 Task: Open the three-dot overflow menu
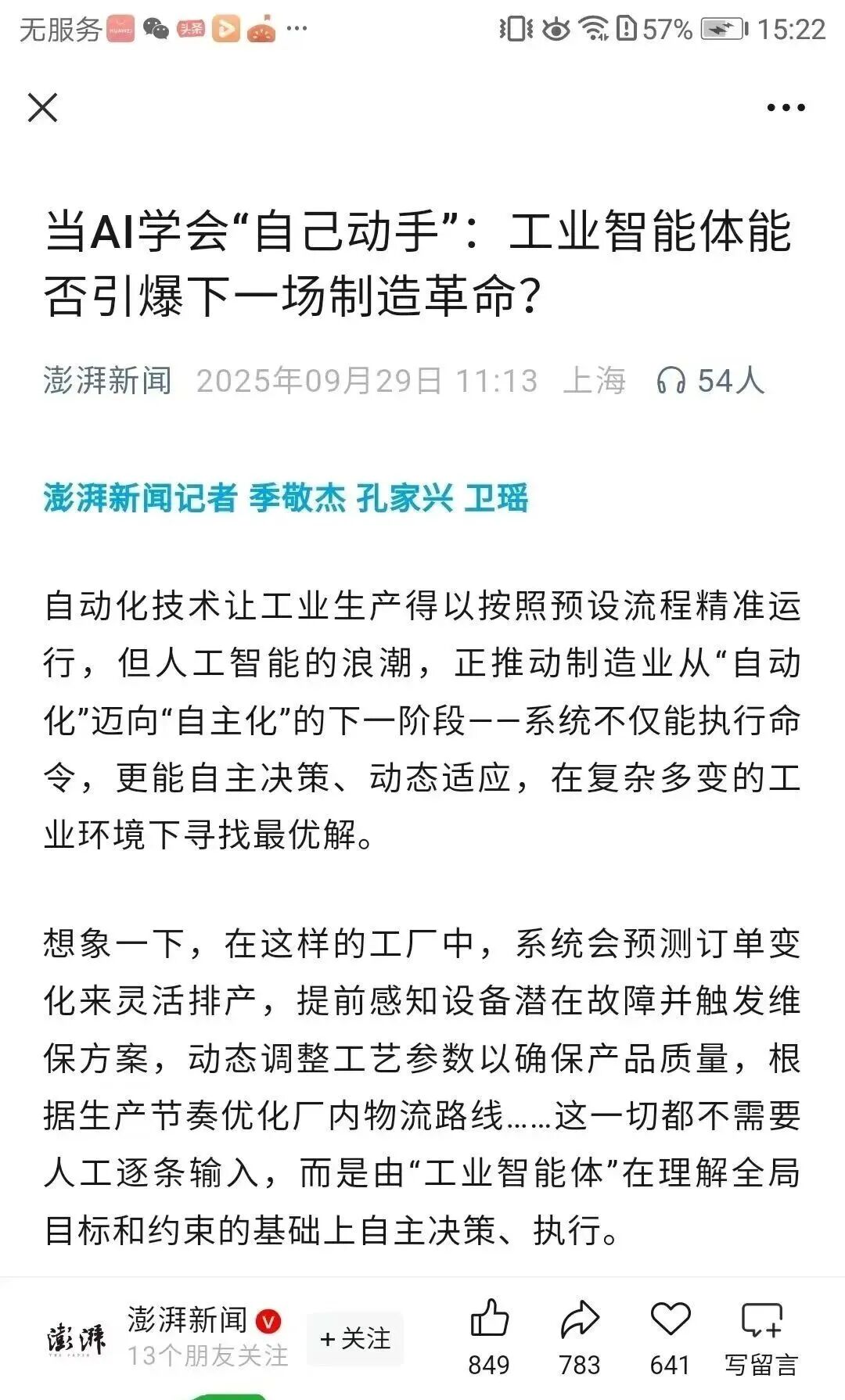786,108
